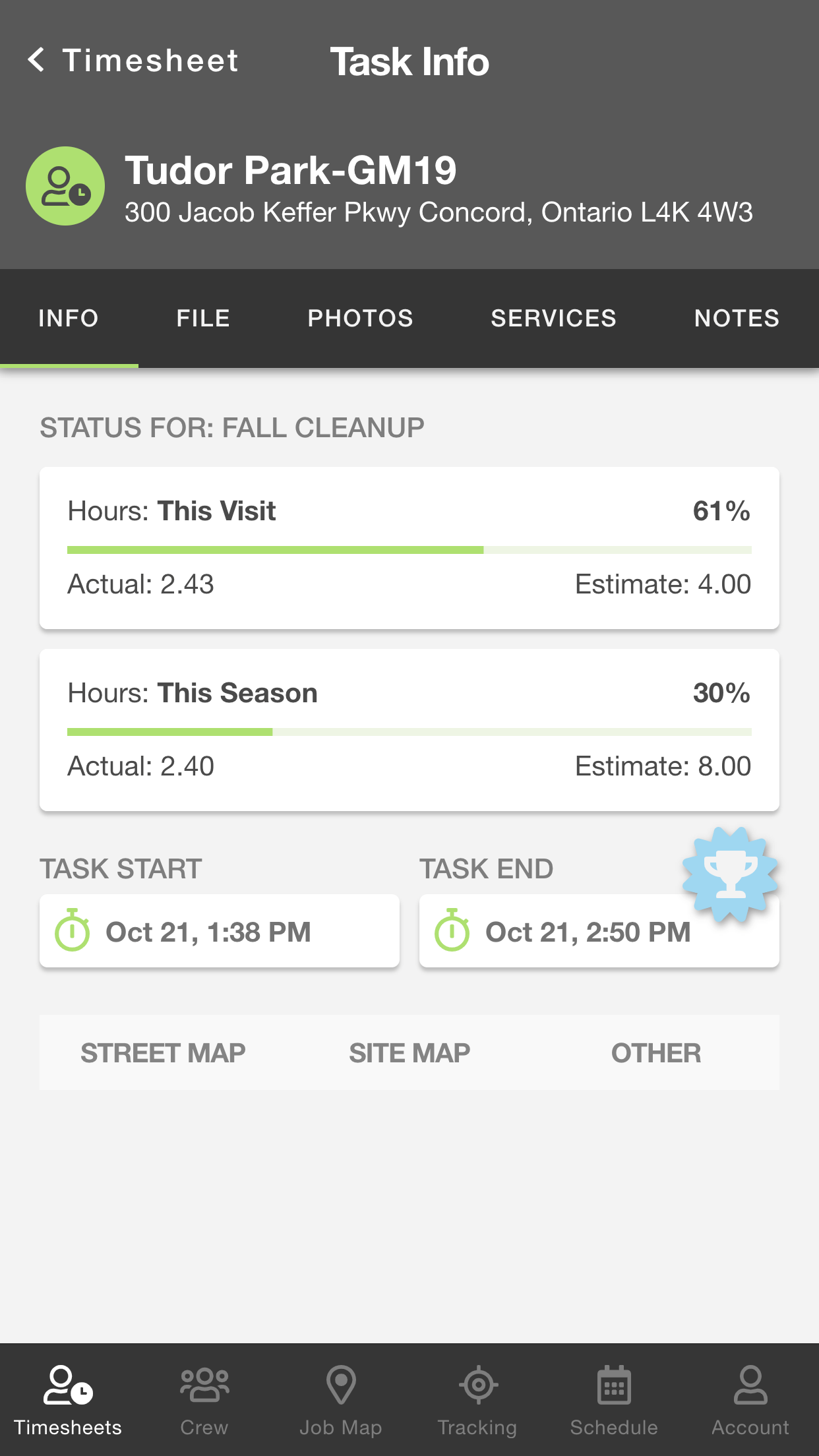The height and width of the screenshot is (1456, 819).
Task: Edit the task start time
Action: 219,931
